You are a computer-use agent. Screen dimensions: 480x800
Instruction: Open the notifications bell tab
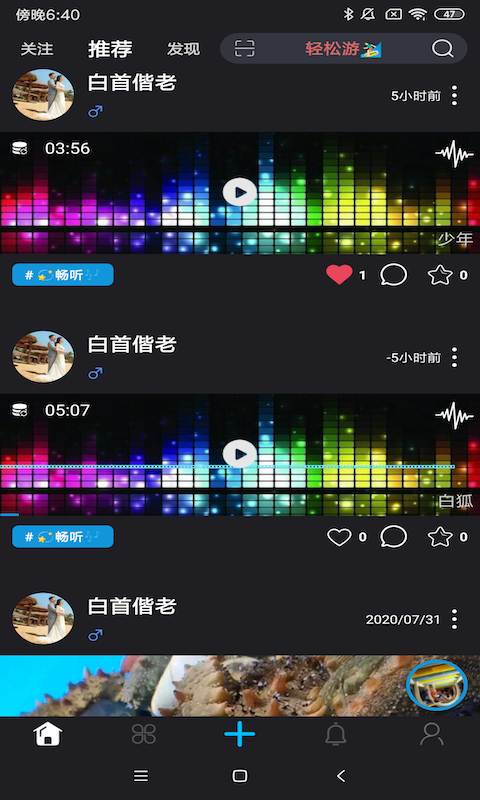tap(336, 735)
